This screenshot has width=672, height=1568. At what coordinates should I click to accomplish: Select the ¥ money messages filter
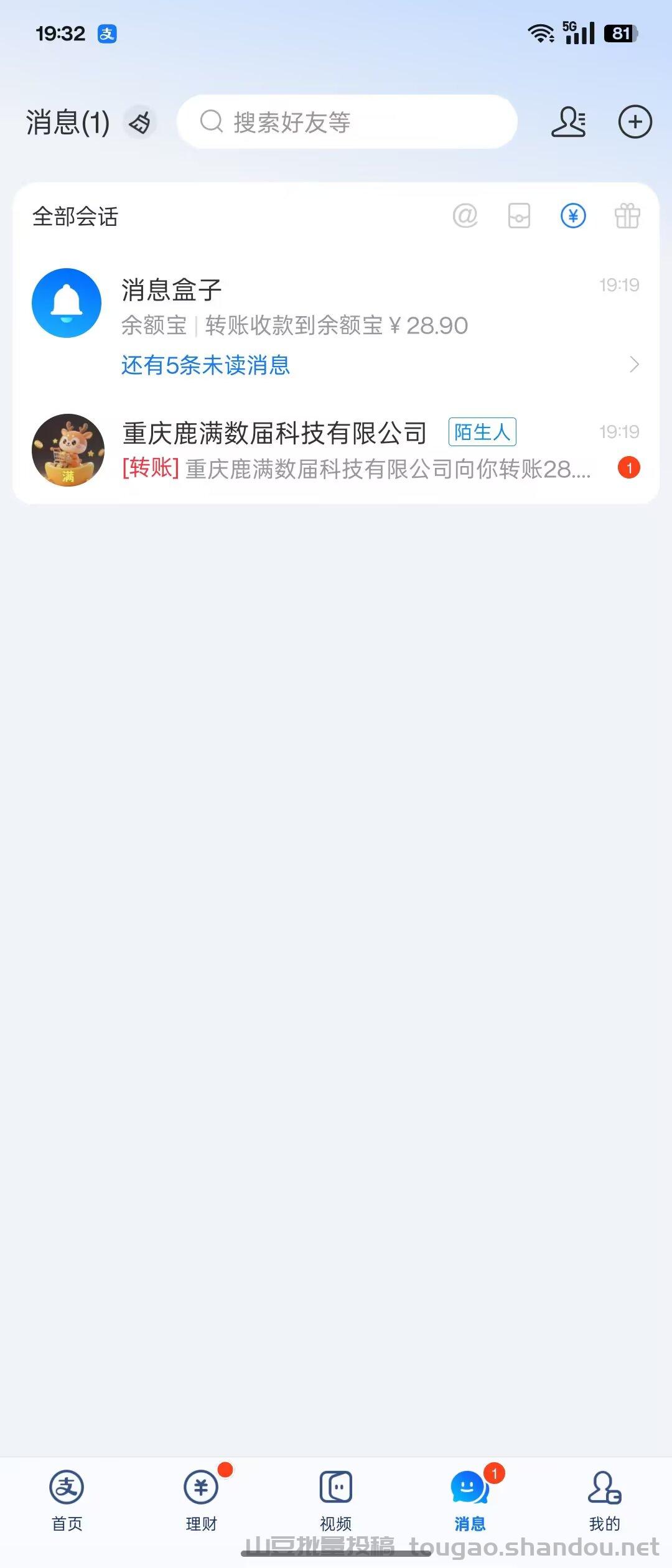(x=572, y=217)
